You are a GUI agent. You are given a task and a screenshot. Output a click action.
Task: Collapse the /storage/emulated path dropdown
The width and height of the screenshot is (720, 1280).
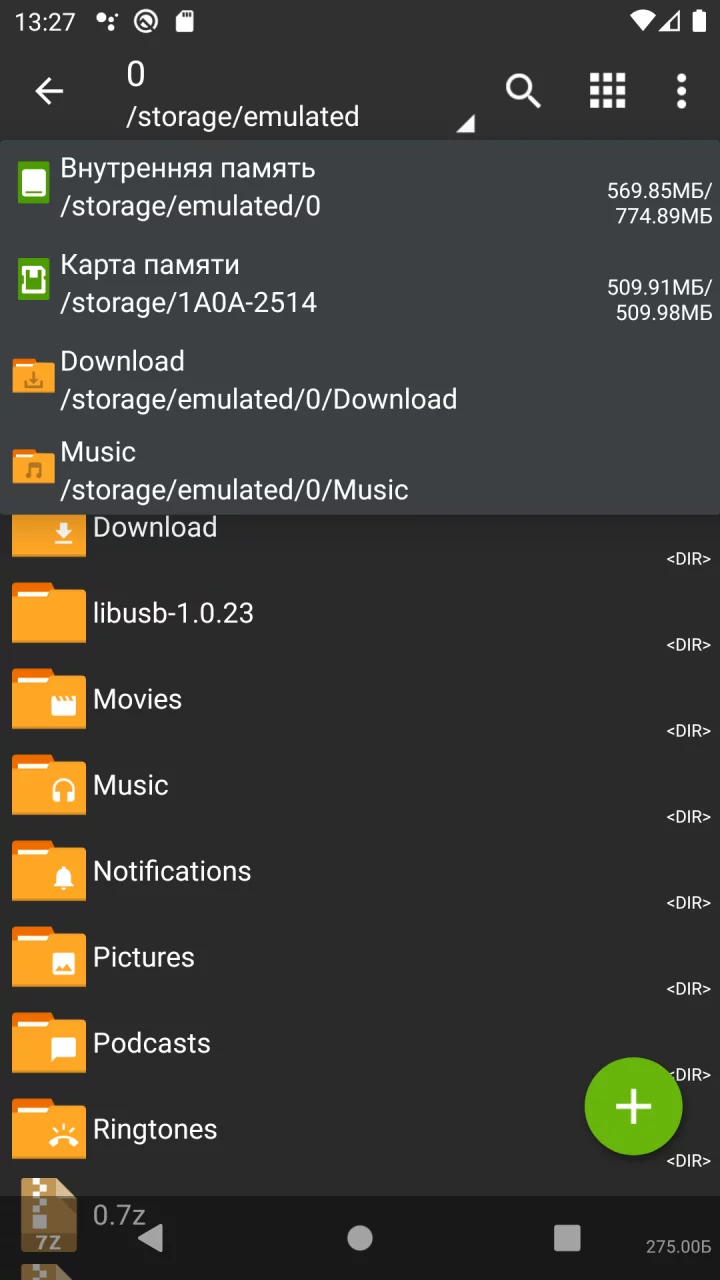(x=298, y=95)
